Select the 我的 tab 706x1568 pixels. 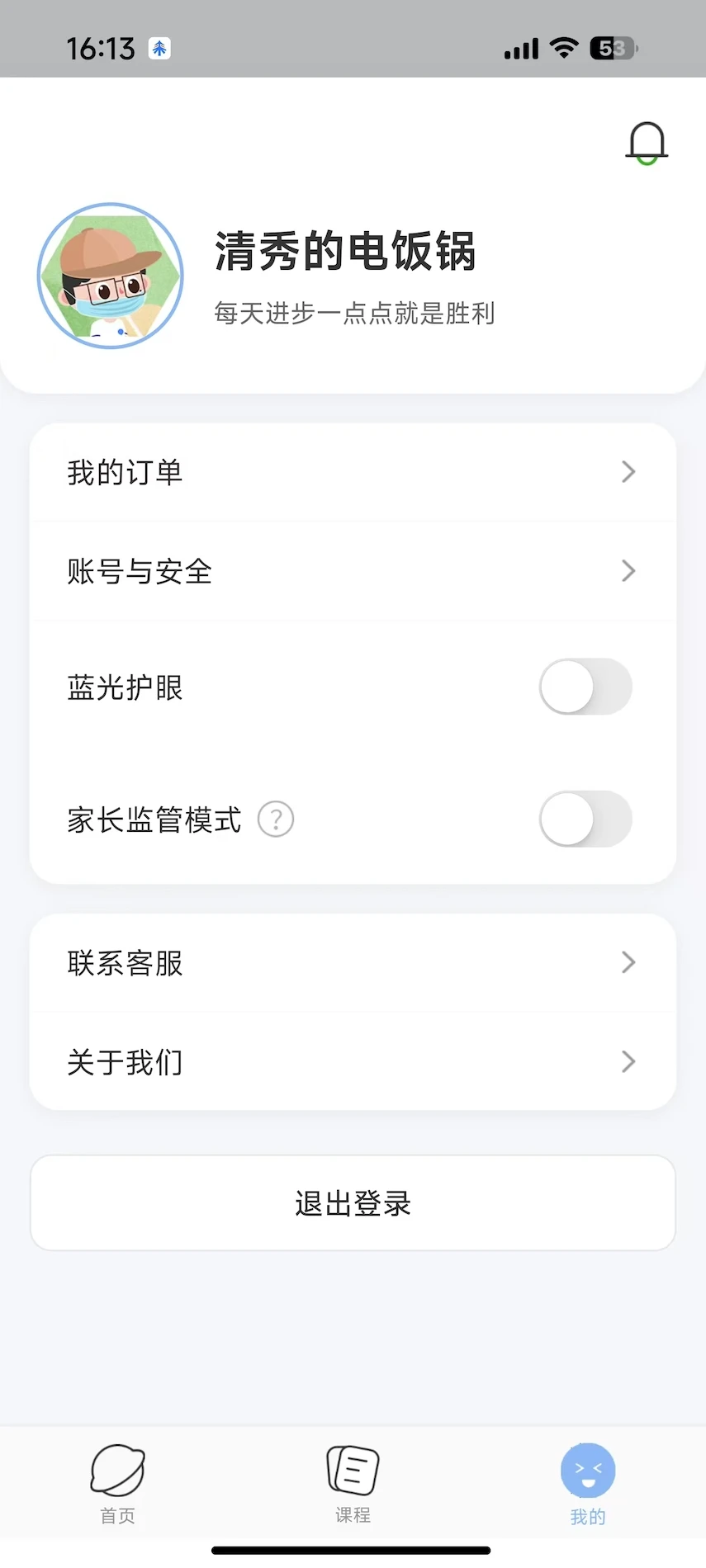pyautogui.click(x=587, y=1483)
